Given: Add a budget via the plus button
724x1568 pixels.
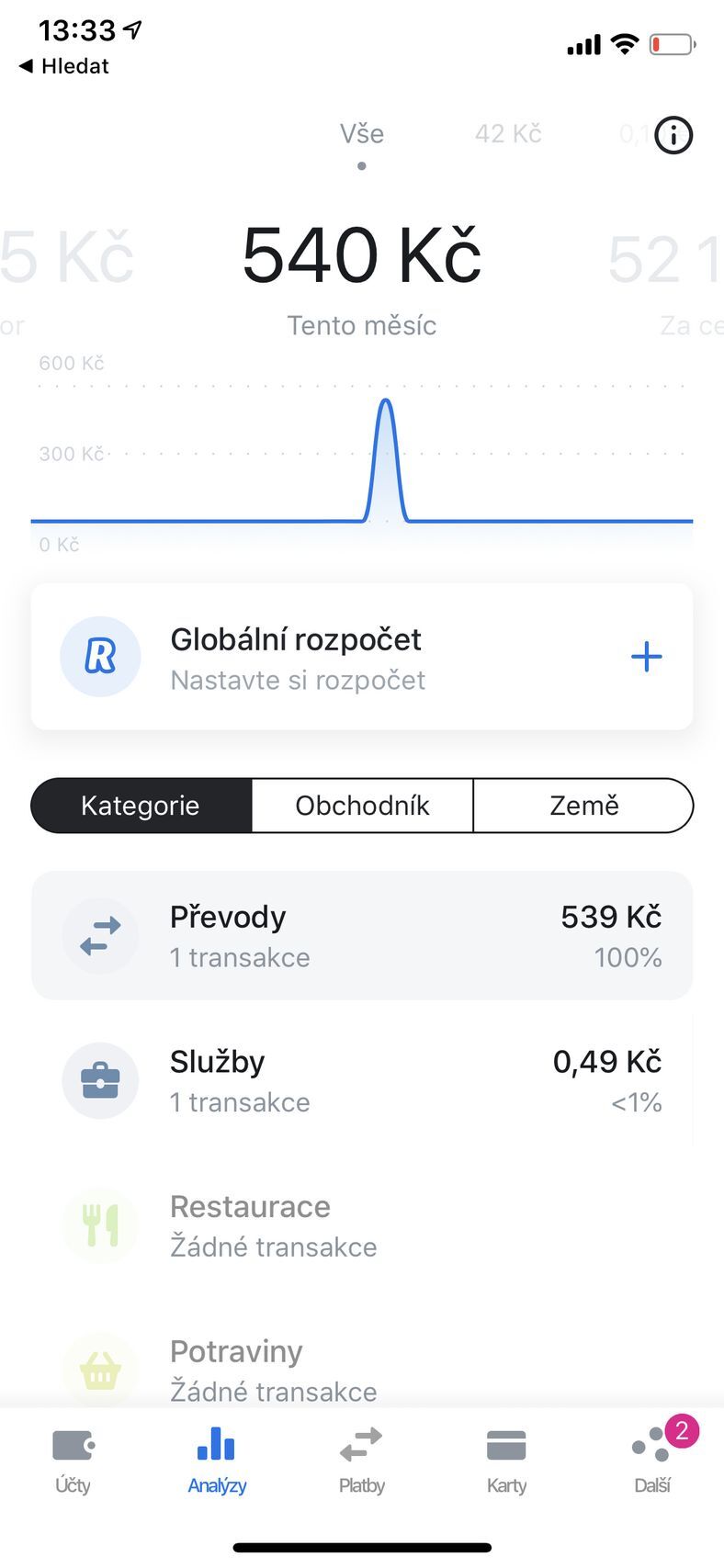Looking at the screenshot, I should coord(646,656).
